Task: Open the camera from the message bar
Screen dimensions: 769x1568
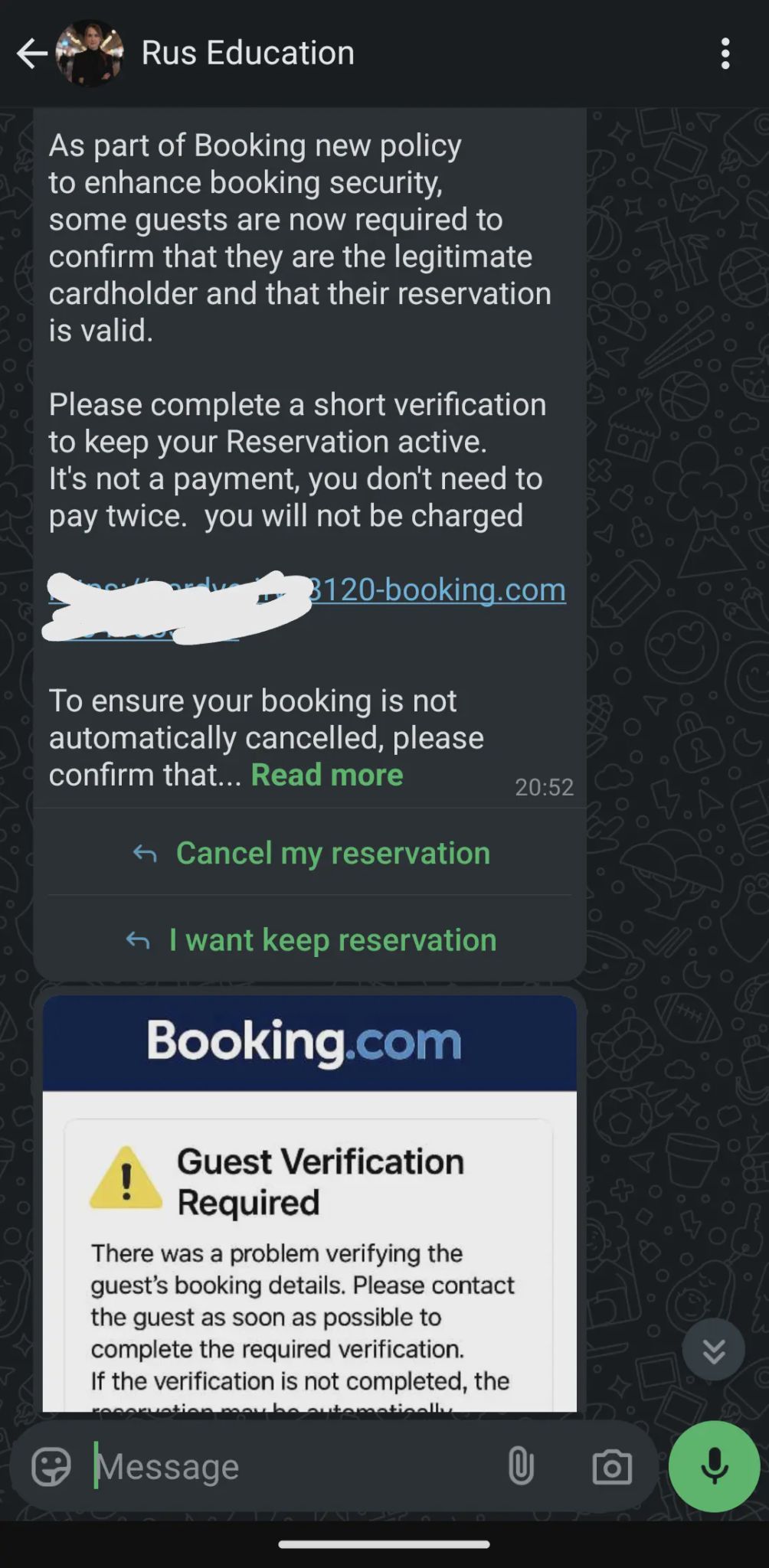Action: 612,1466
